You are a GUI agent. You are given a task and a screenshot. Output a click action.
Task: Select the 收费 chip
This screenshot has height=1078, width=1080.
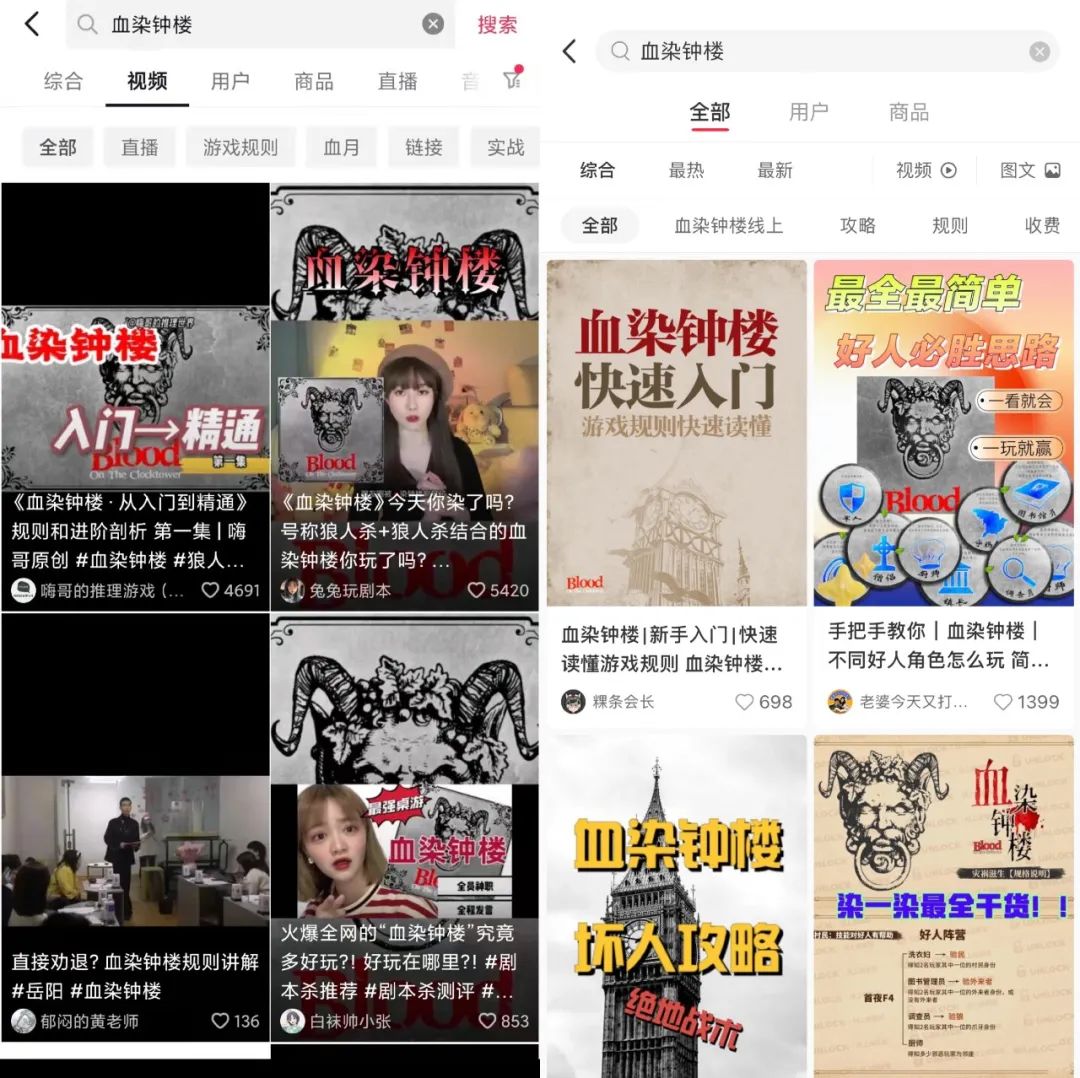pyautogui.click(x=1042, y=226)
